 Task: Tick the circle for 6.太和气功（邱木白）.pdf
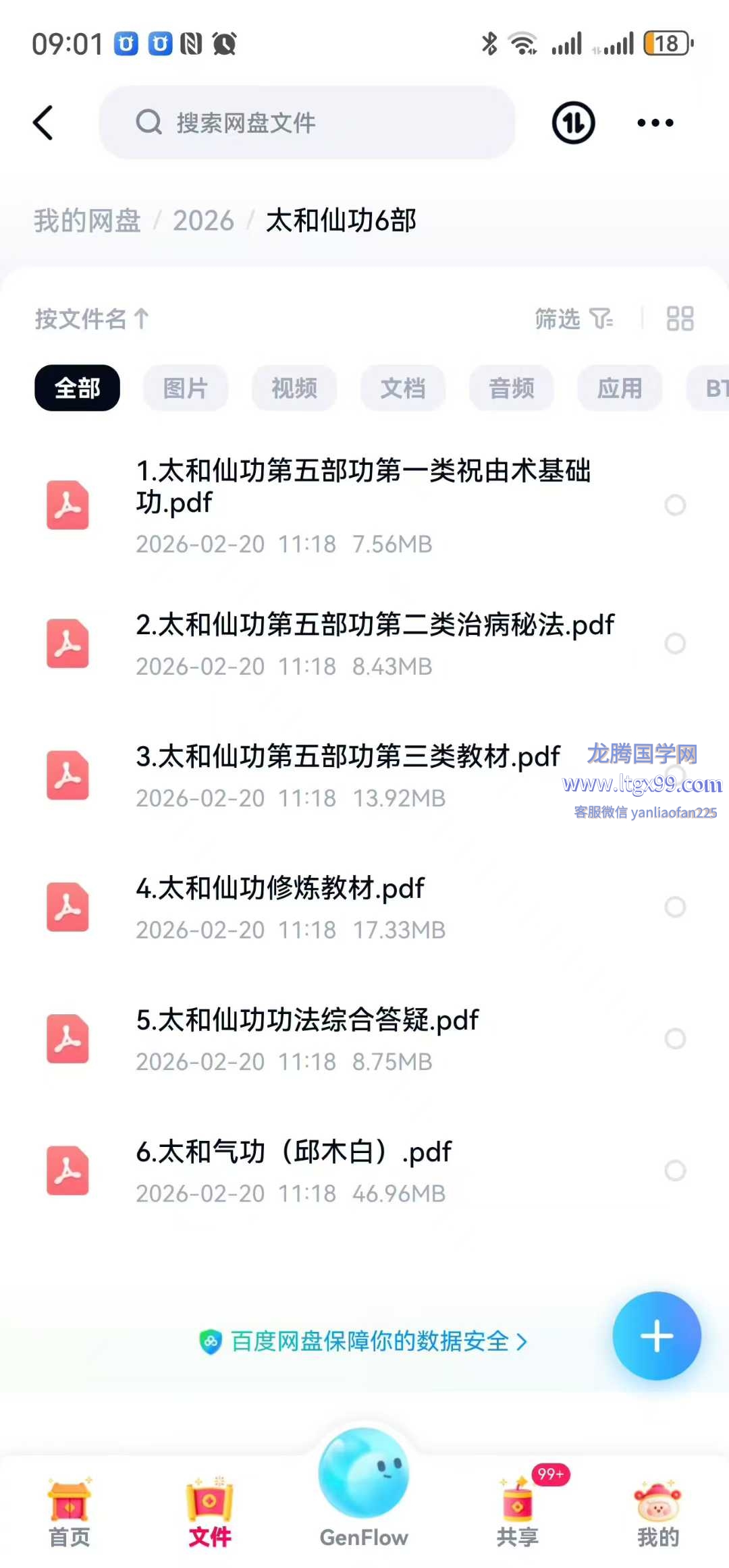point(675,1170)
